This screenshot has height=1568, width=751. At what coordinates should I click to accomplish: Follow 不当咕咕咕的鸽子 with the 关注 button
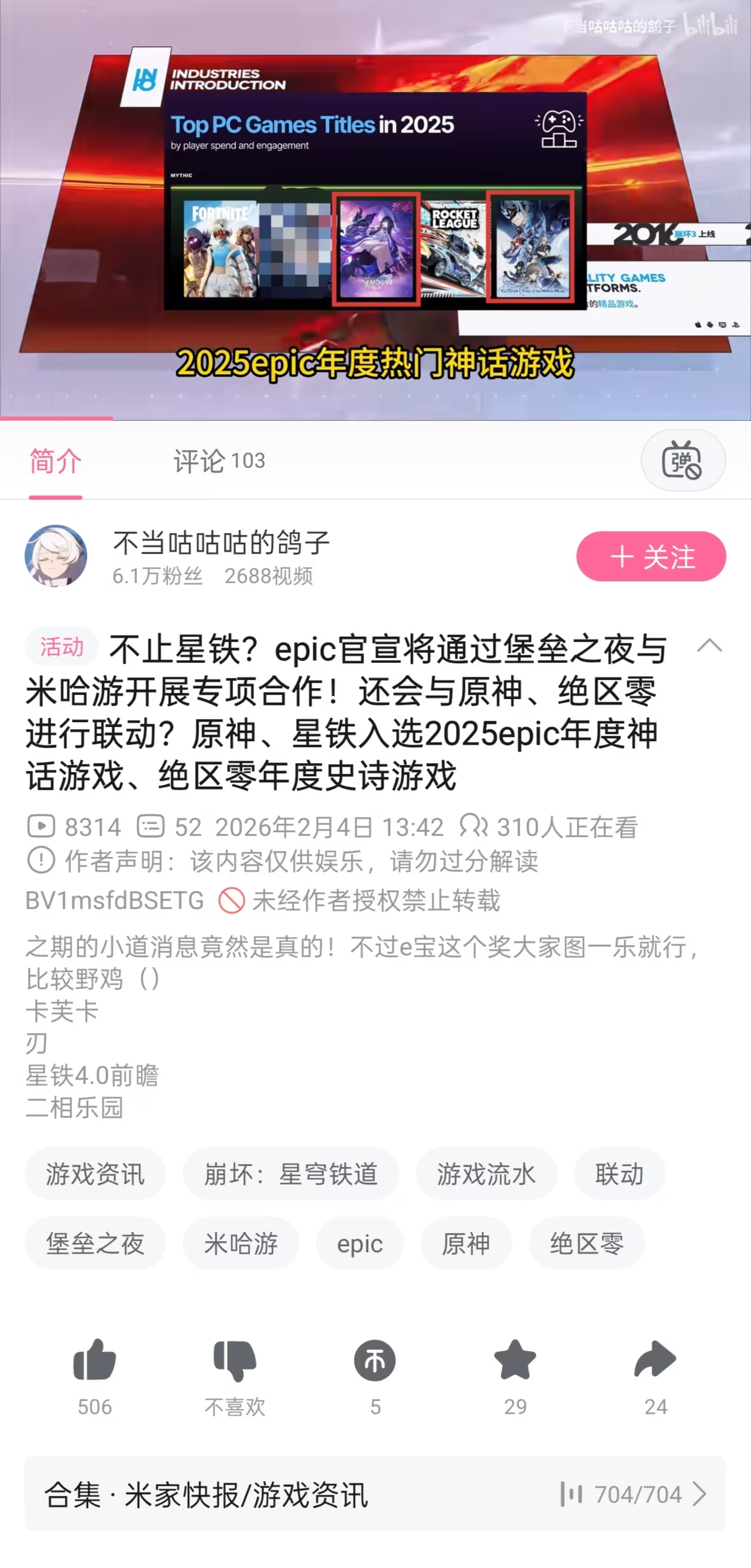tap(651, 556)
